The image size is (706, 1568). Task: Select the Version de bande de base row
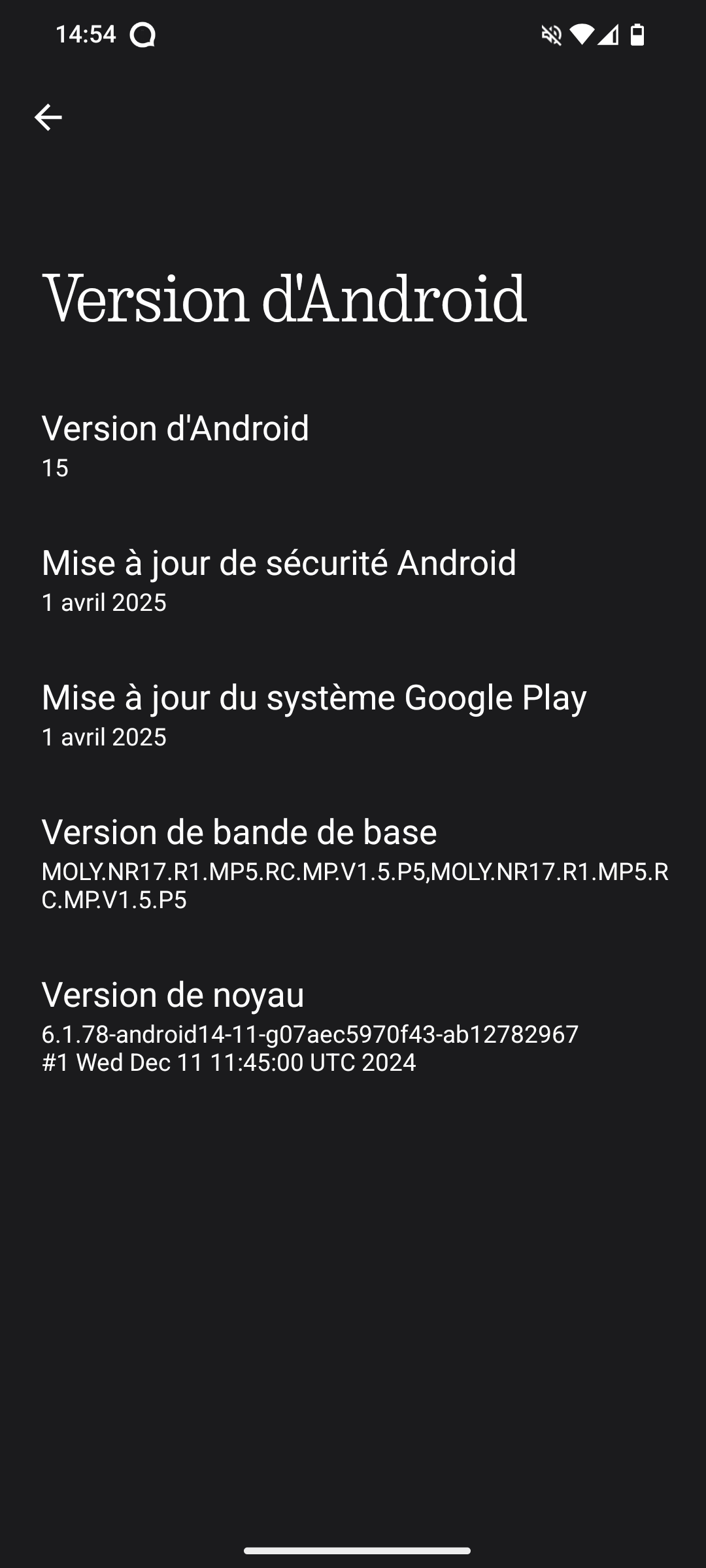[353, 863]
